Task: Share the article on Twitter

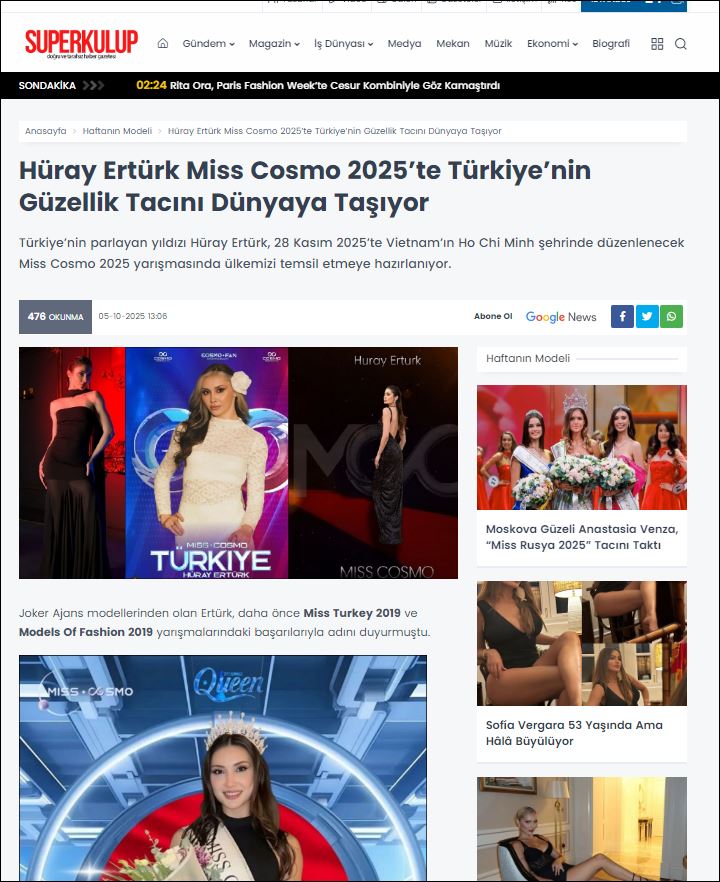Action: 647,317
